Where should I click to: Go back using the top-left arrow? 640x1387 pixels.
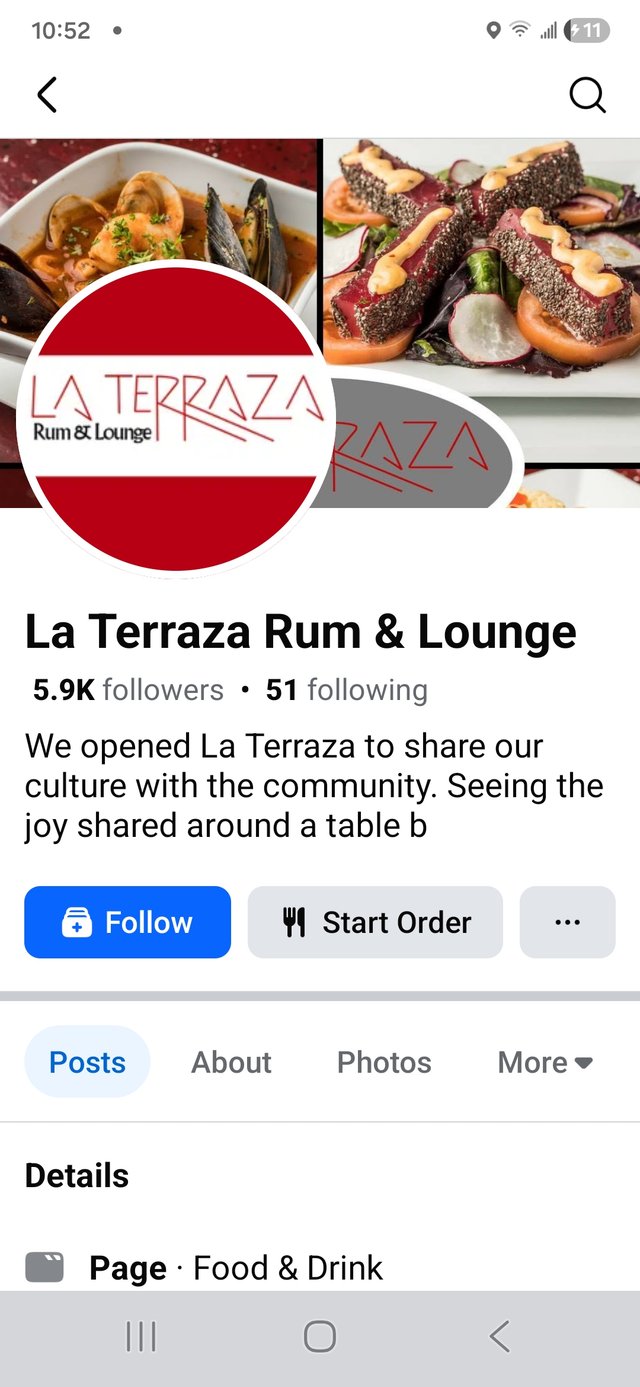coord(47,95)
